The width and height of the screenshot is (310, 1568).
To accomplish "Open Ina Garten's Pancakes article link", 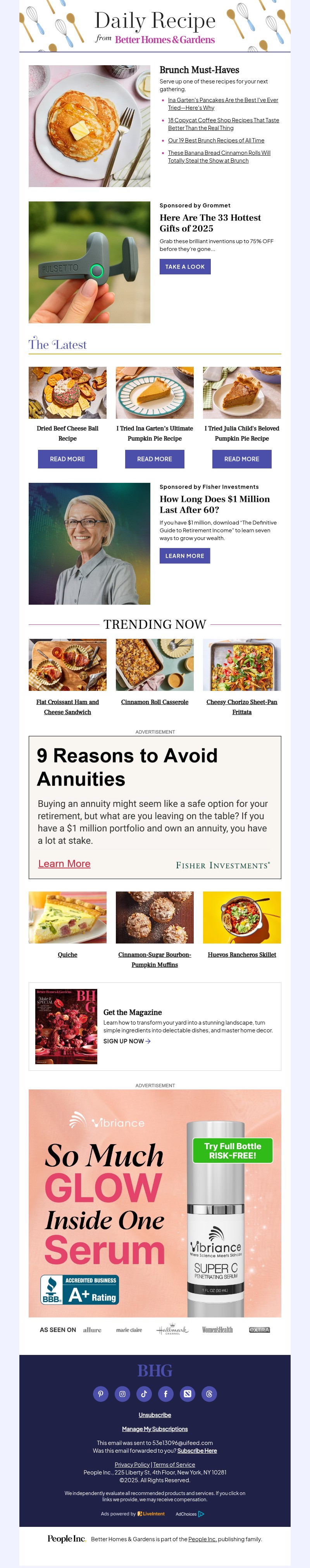I will 222,100.
